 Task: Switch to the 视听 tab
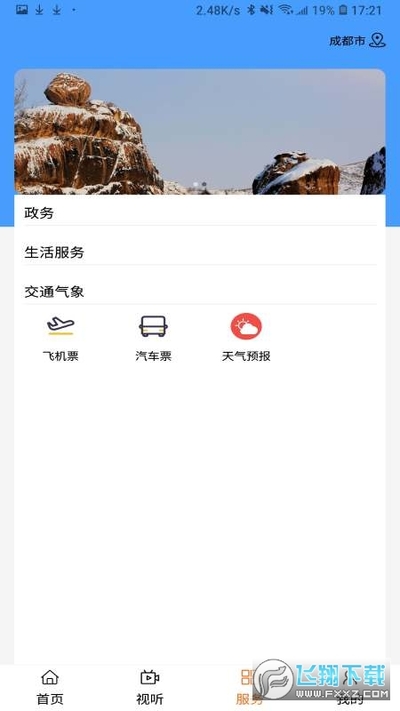point(150,687)
